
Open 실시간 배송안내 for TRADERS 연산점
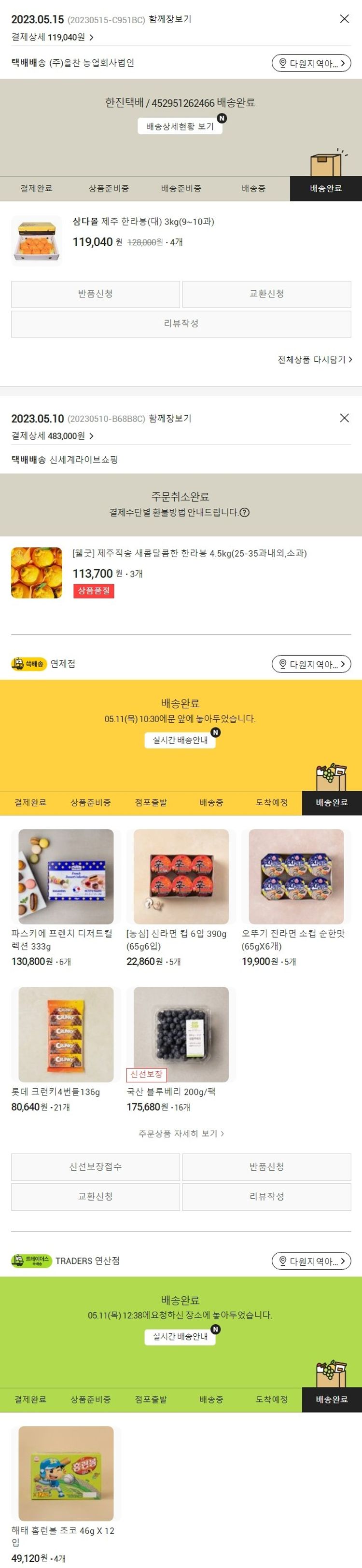tap(180, 1337)
